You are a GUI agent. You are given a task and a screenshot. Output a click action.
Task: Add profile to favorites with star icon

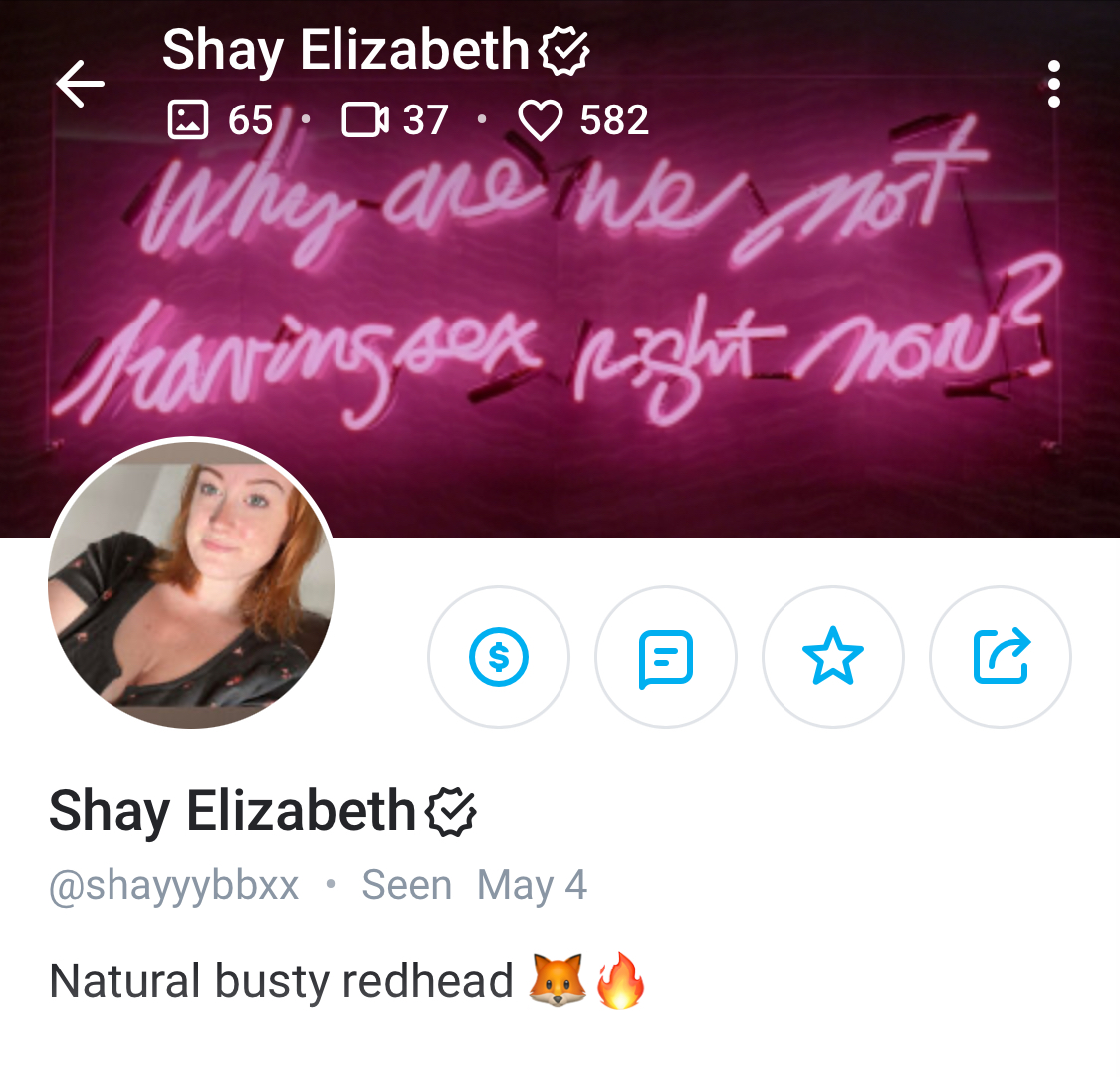point(833,657)
